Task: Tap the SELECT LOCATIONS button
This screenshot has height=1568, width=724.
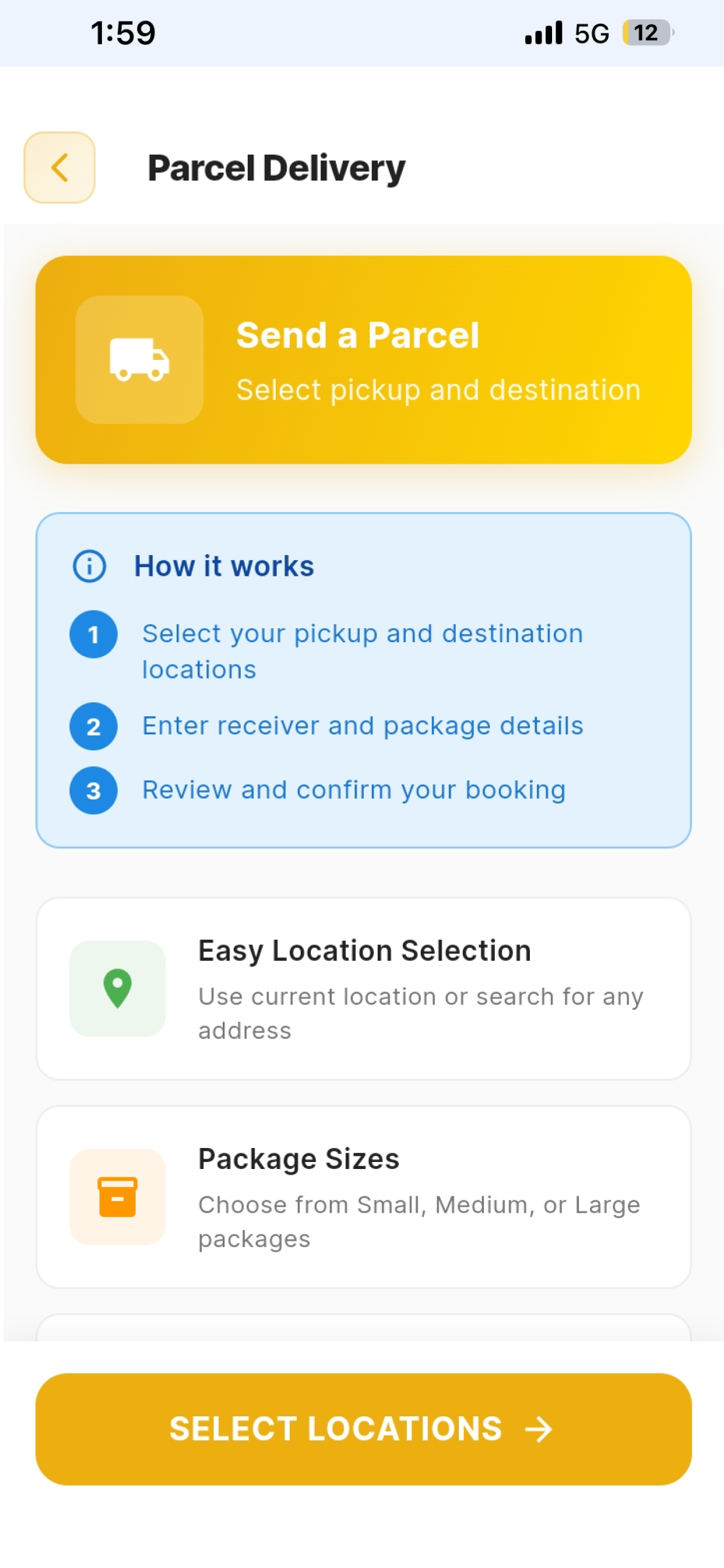Action: (x=363, y=1428)
